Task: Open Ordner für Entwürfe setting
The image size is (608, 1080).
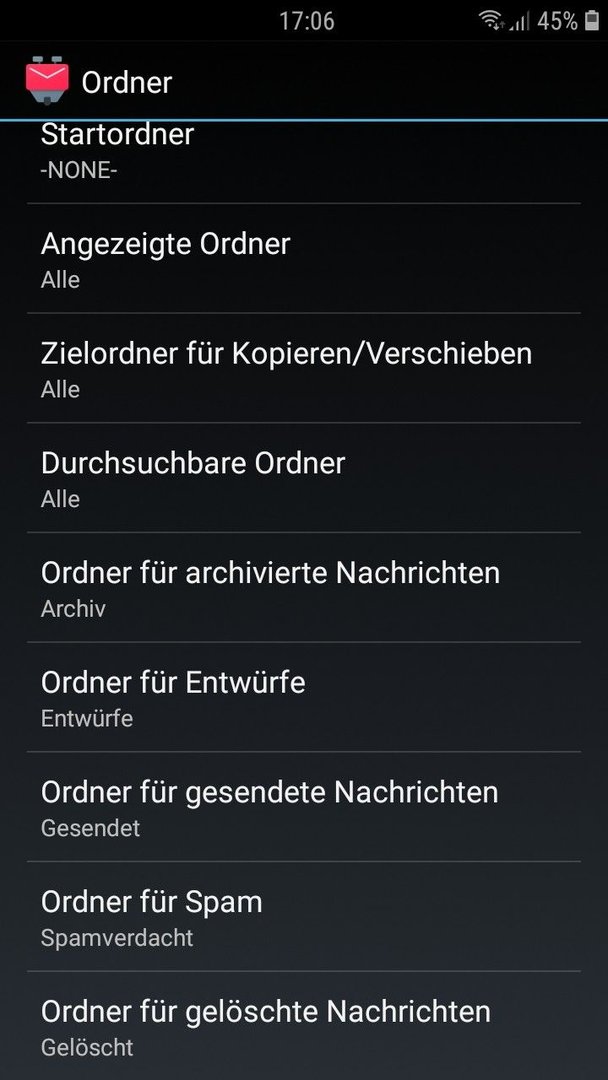Action: pos(304,697)
